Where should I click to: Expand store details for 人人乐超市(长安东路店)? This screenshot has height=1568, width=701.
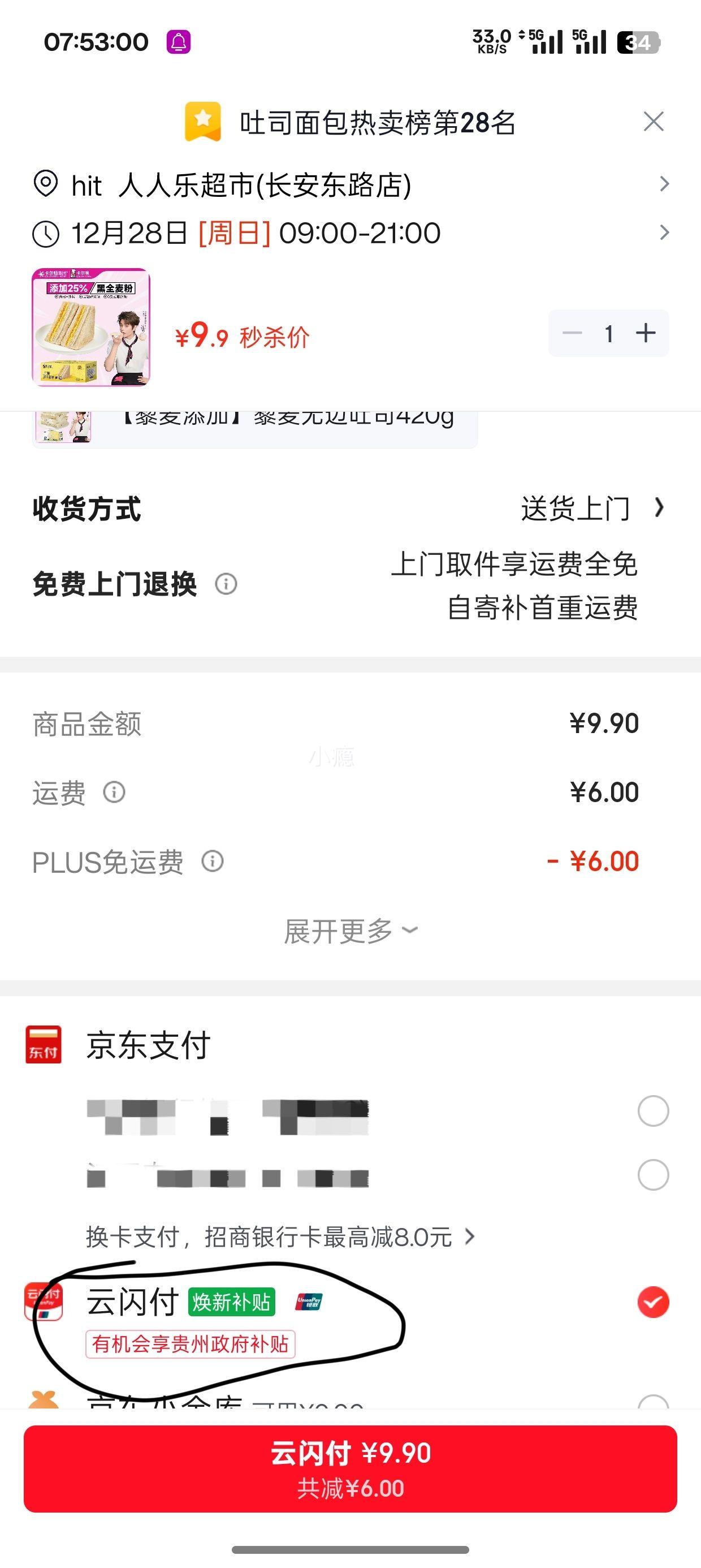coord(663,184)
